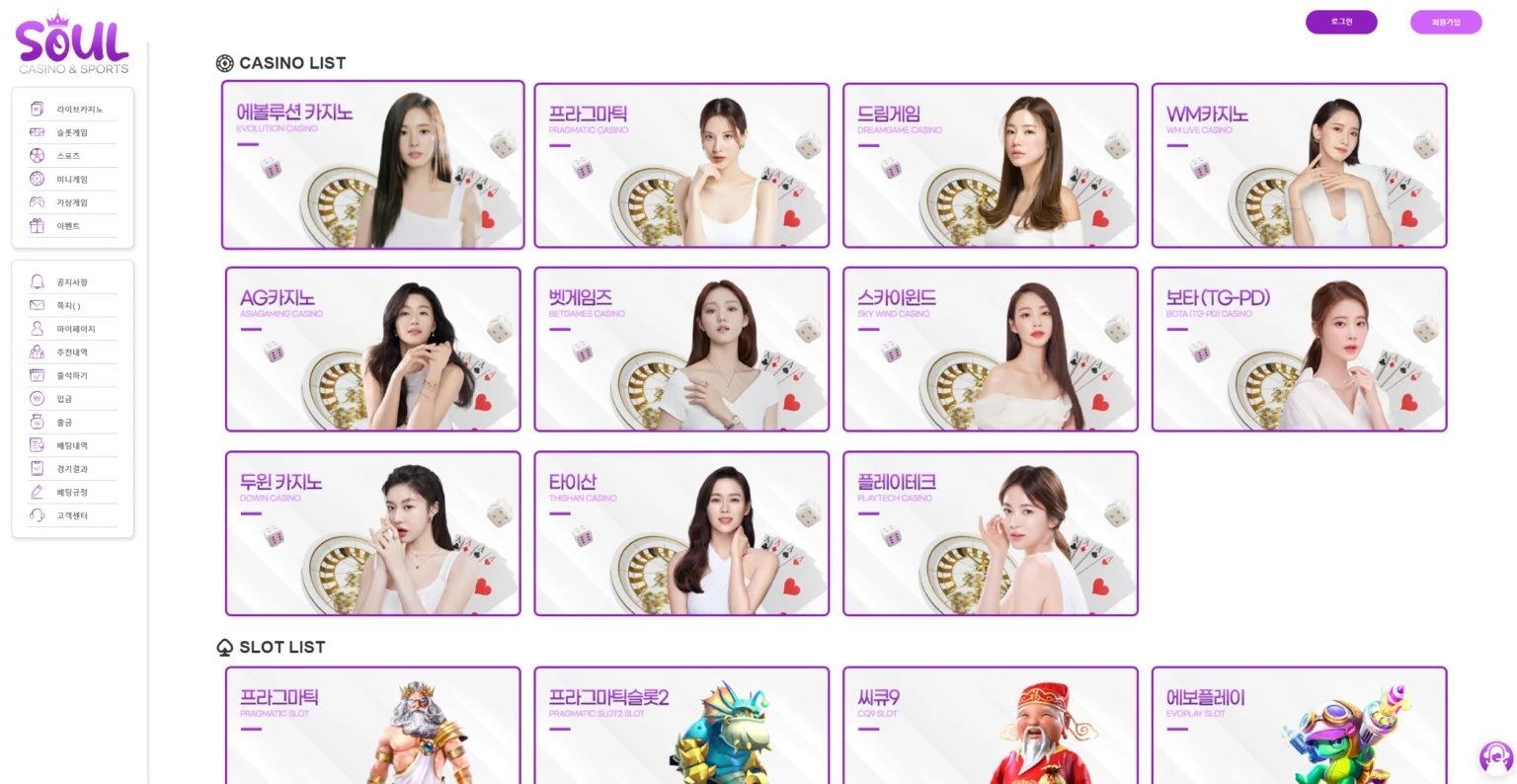
Task: Open 라이브카지노 in the sidebar
Action: pos(78,110)
